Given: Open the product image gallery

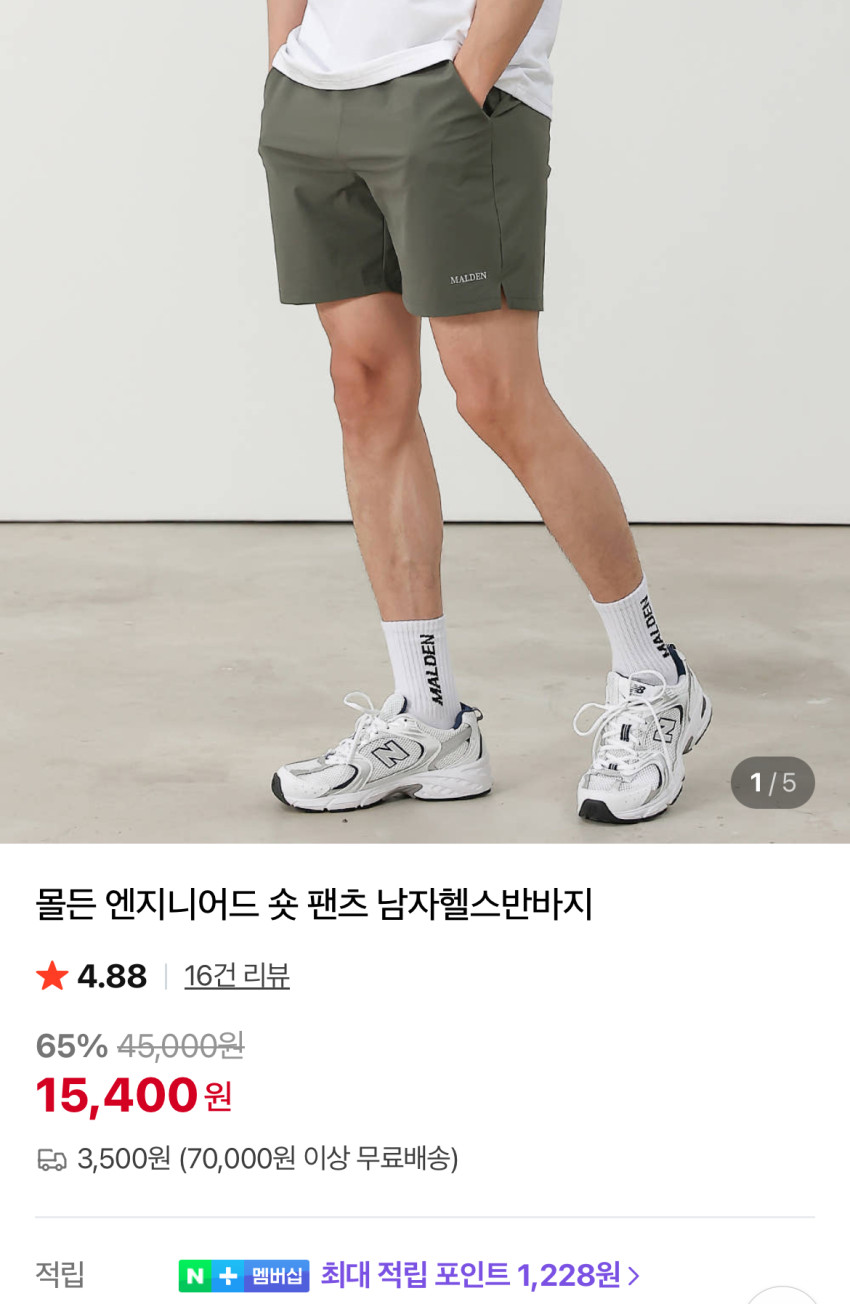Looking at the screenshot, I should [425, 420].
